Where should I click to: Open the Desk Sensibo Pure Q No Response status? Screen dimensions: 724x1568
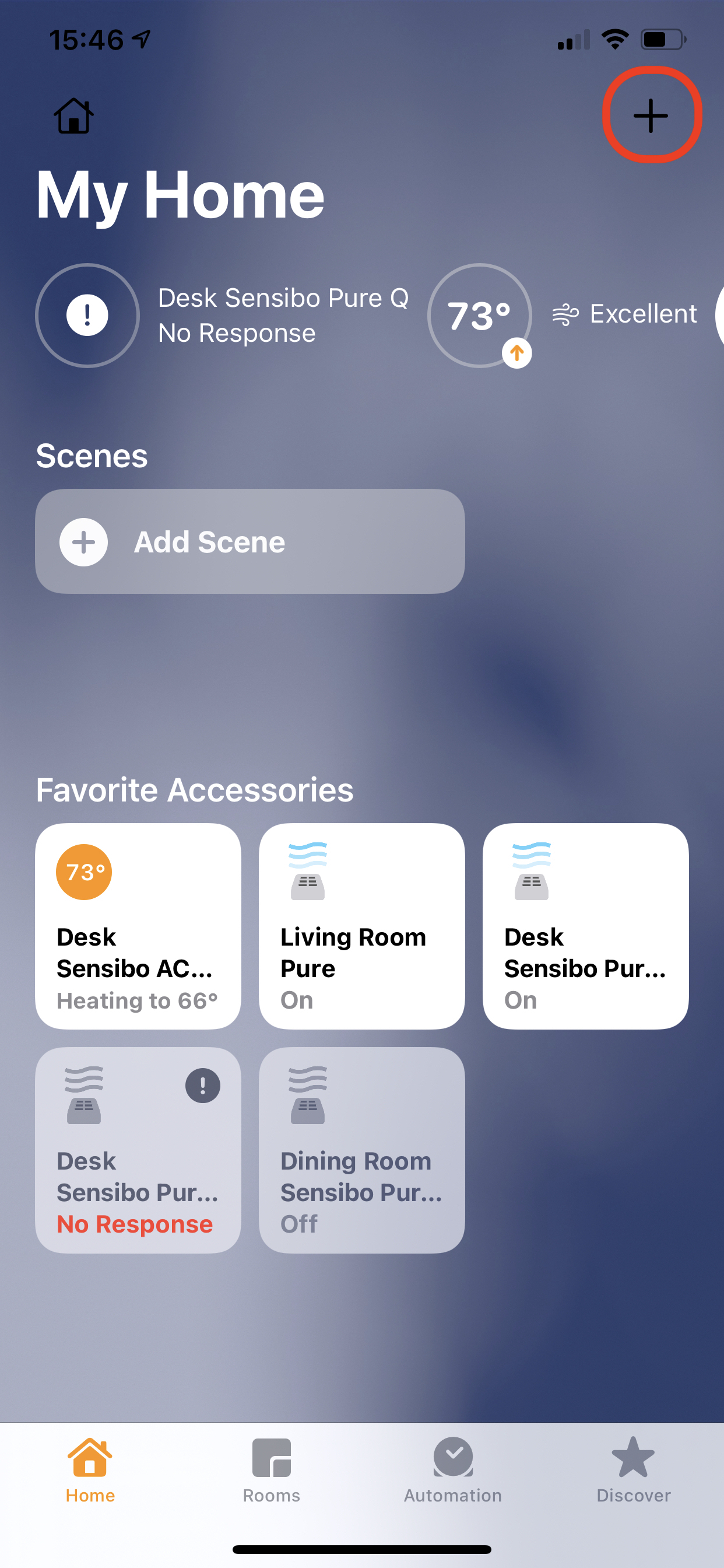pyautogui.click(x=222, y=316)
